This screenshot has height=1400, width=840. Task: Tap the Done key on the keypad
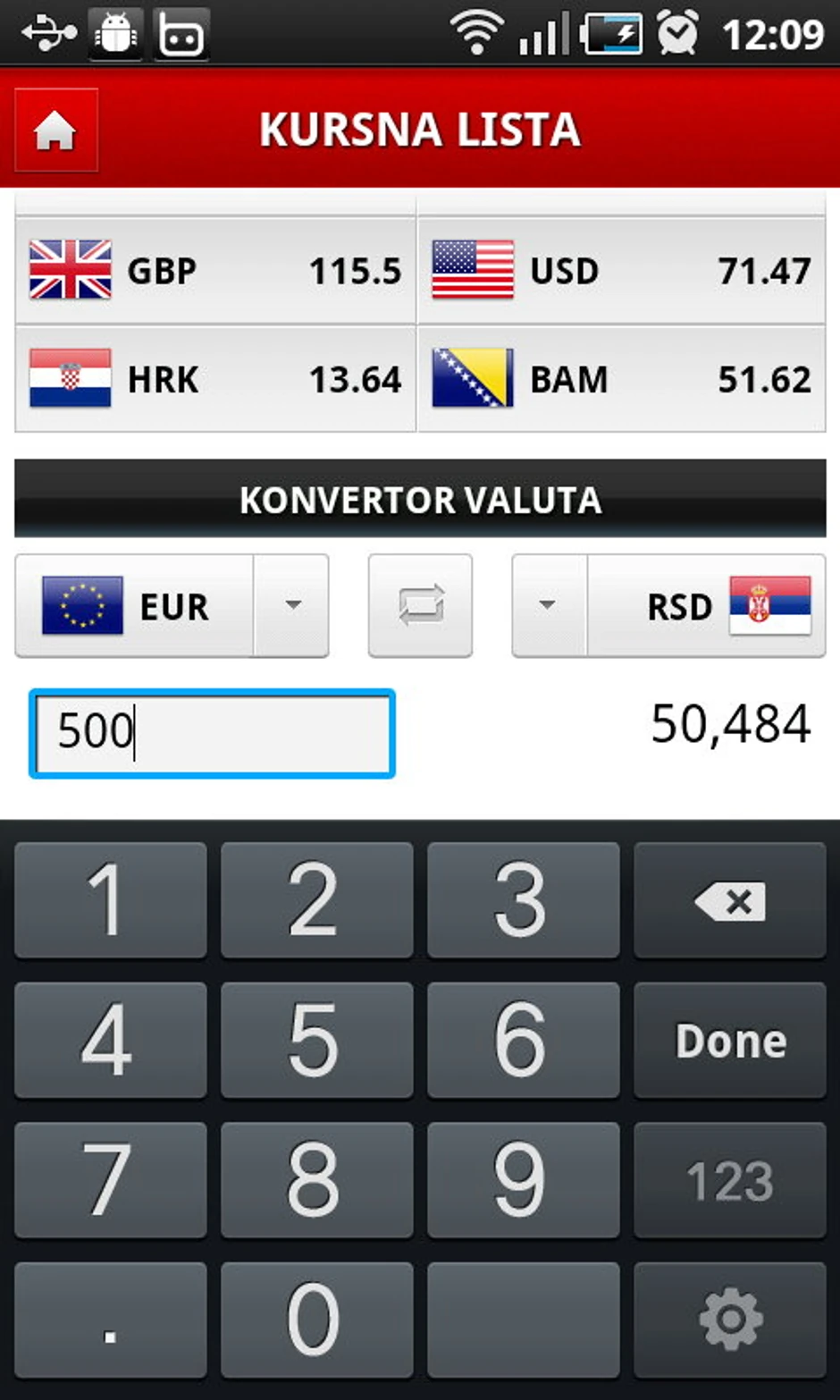[729, 1040]
